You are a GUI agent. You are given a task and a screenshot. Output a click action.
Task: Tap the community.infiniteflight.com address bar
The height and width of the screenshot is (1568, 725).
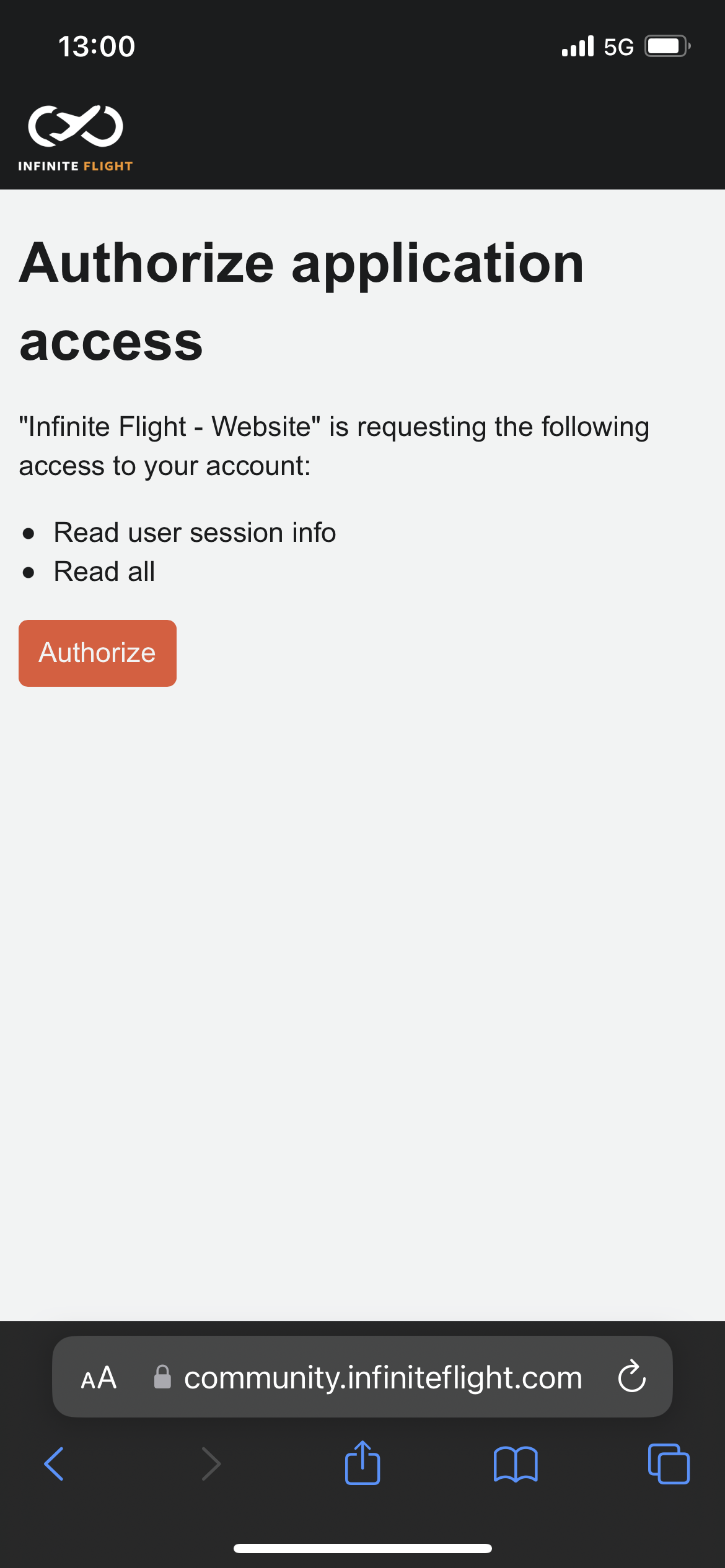click(x=382, y=1377)
